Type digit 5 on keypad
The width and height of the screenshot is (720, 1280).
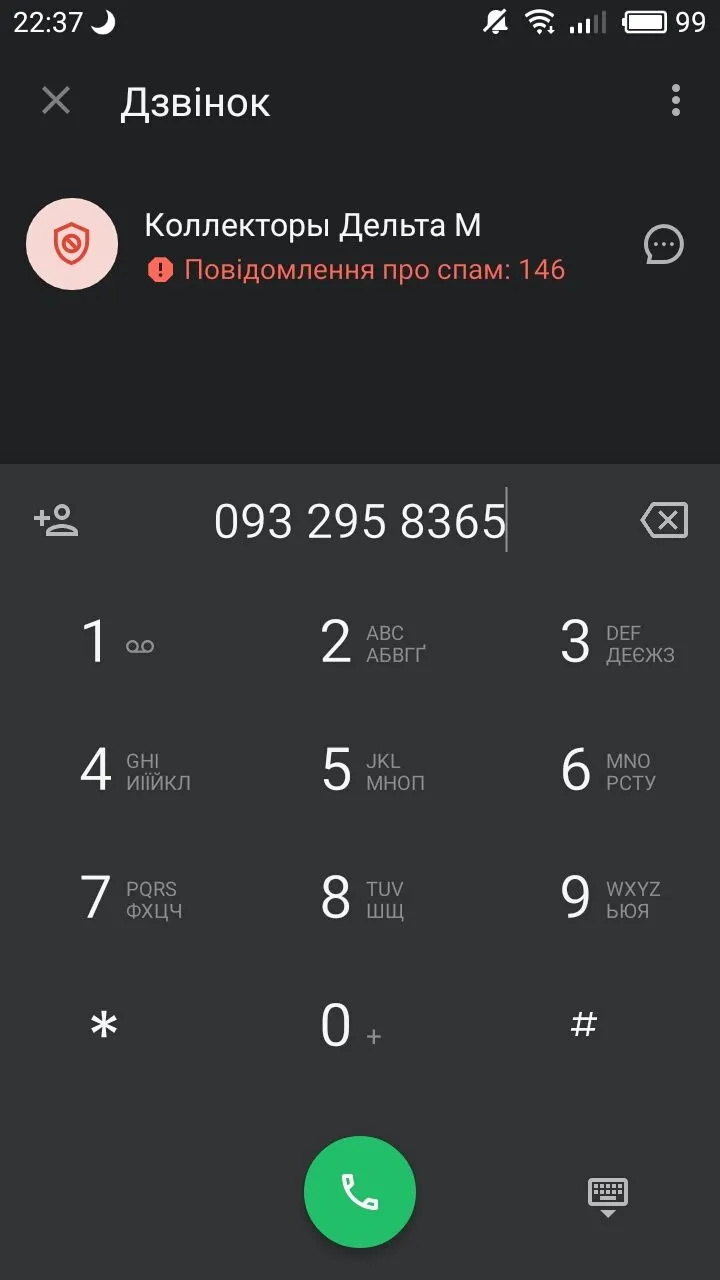click(x=360, y=770)
